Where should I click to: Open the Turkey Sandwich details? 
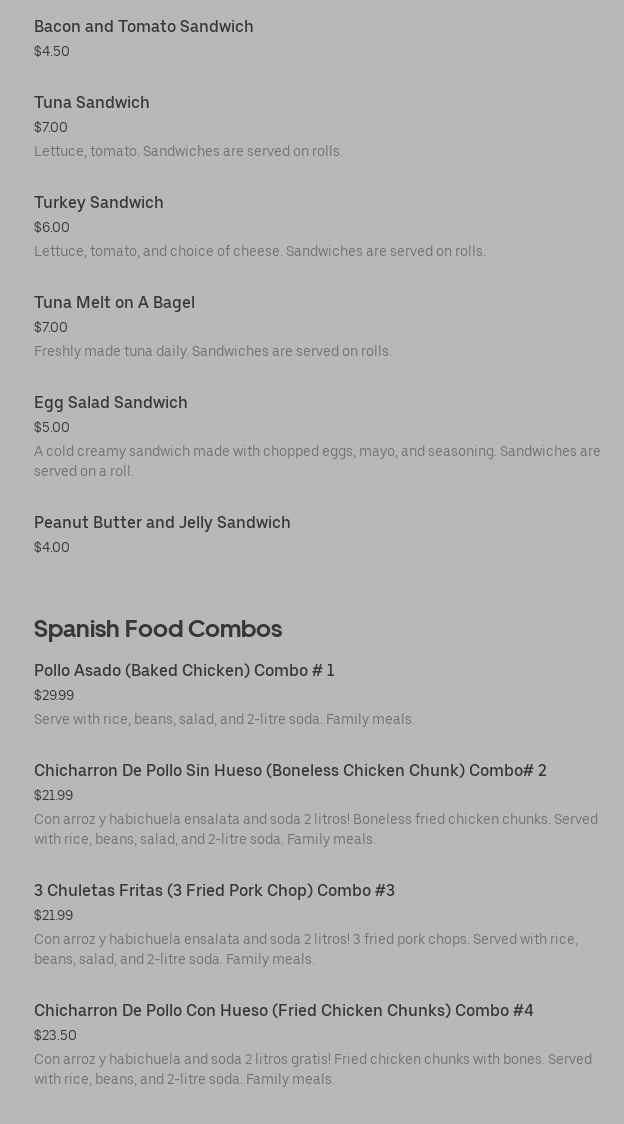pyautogui.click(x=99, y=203)
